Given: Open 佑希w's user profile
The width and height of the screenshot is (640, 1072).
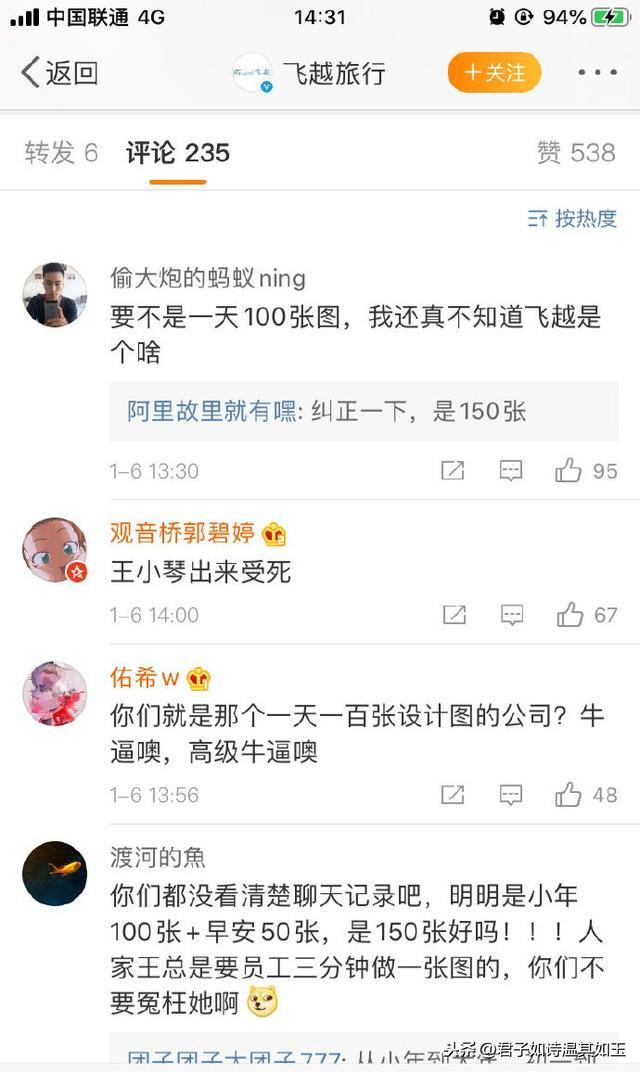Looking at the screenshot, I should coord(54,693).
